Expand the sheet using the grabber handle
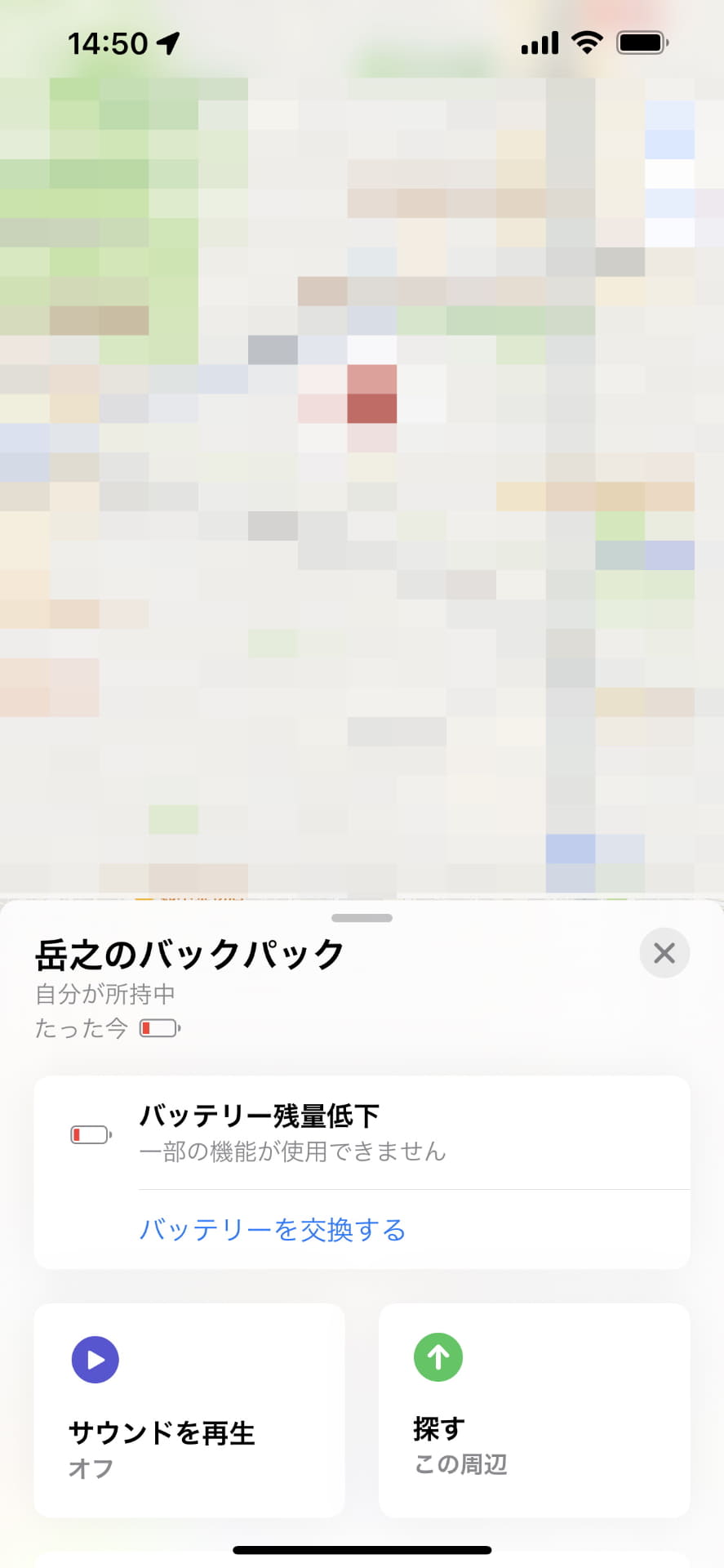Viewport: 724px width, 1568px height. (362, 917)
